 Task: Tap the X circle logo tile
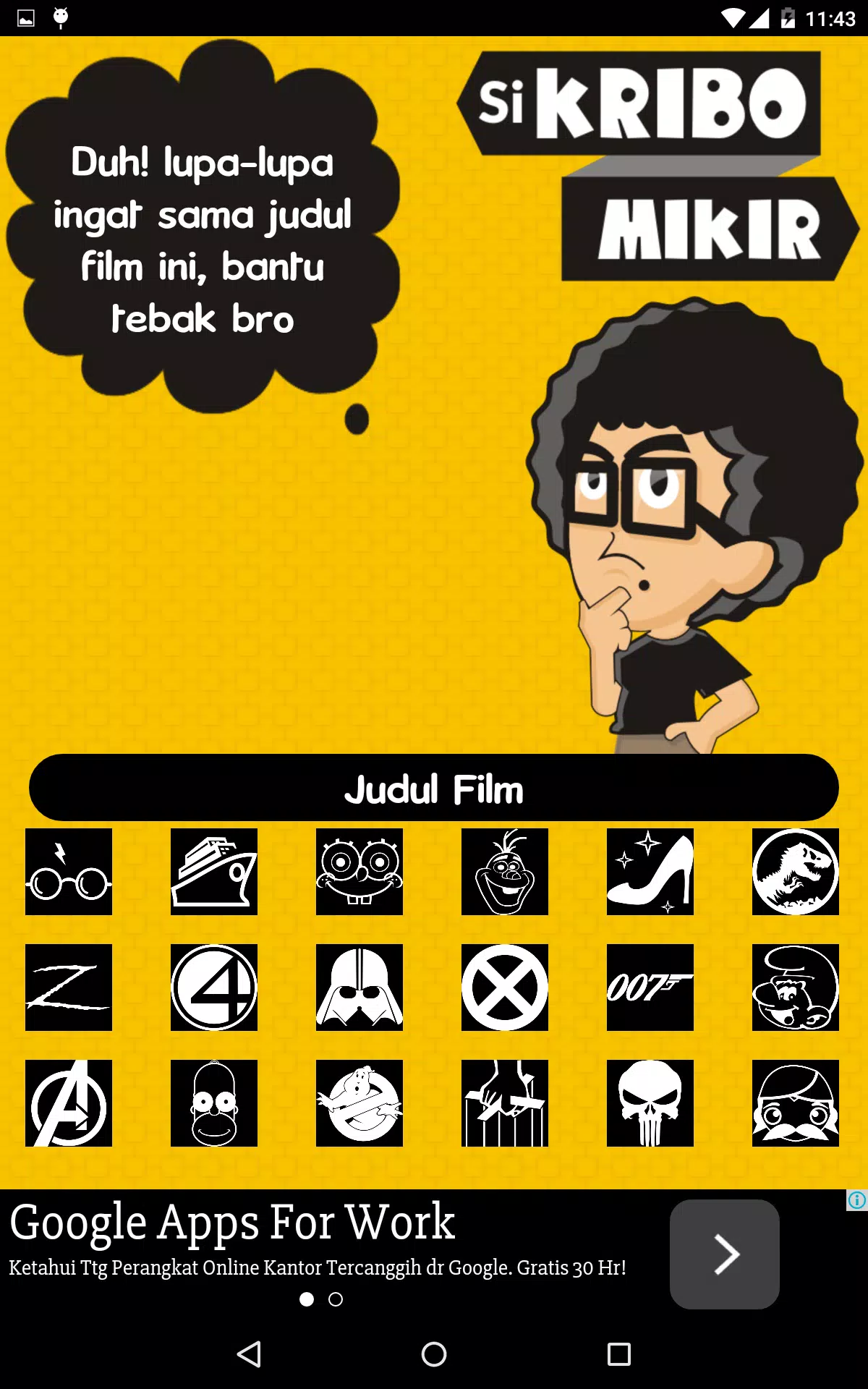point(505,987)
